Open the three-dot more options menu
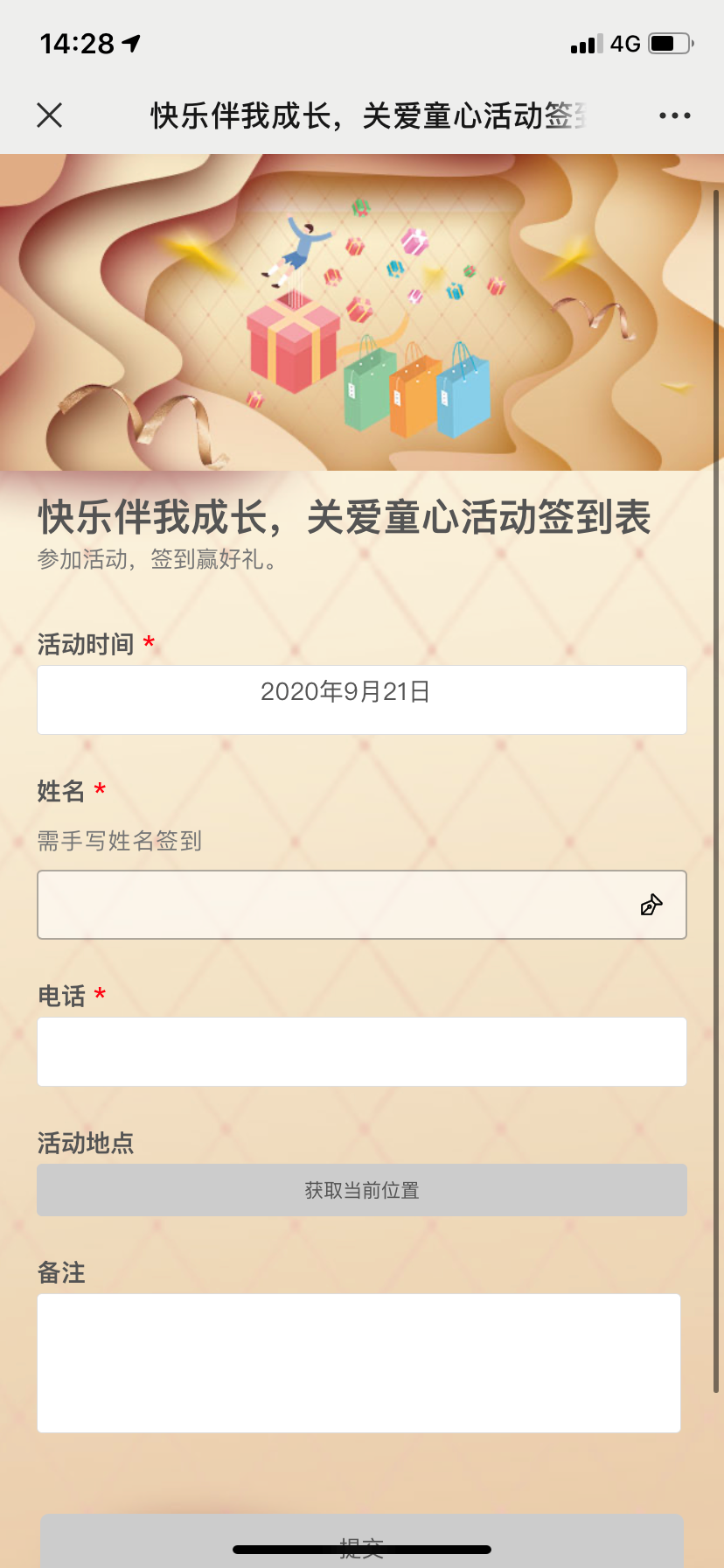Viewport: 724px width, 1568px height. [x=674, y=115]
